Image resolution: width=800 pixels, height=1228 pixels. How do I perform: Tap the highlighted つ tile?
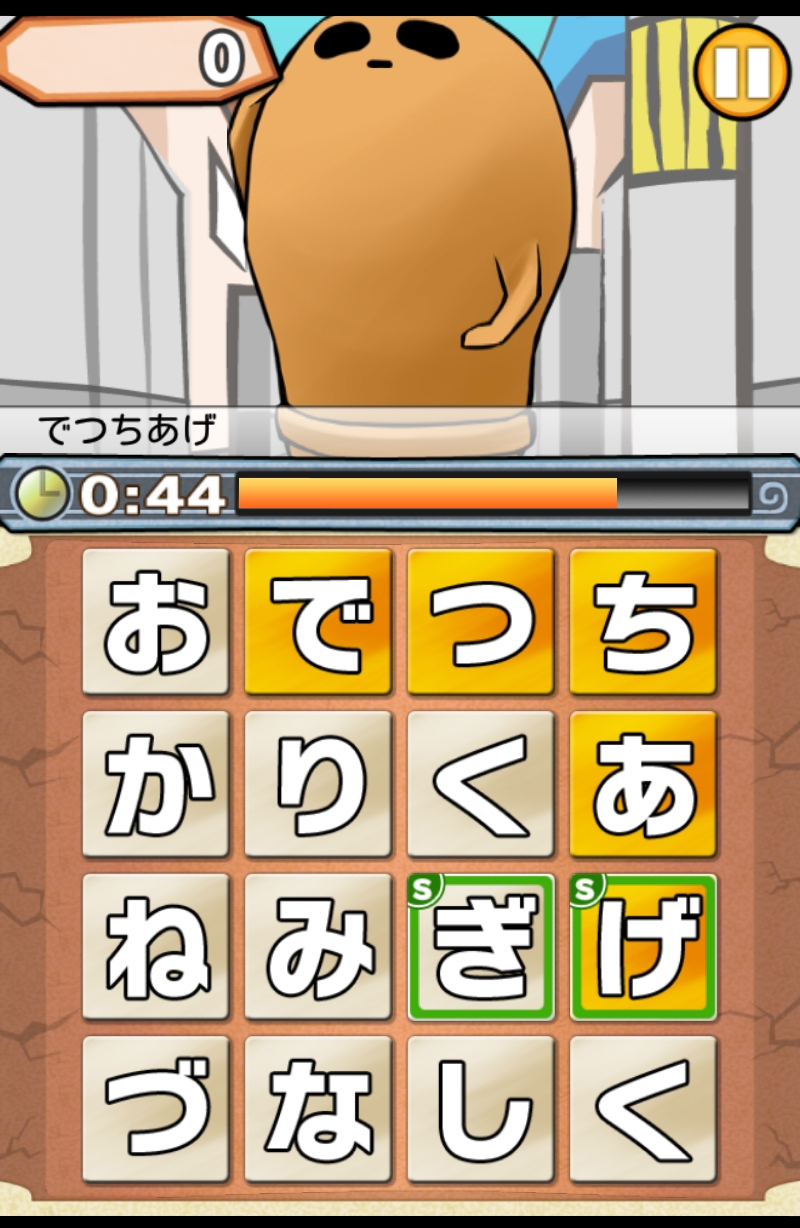481,621
